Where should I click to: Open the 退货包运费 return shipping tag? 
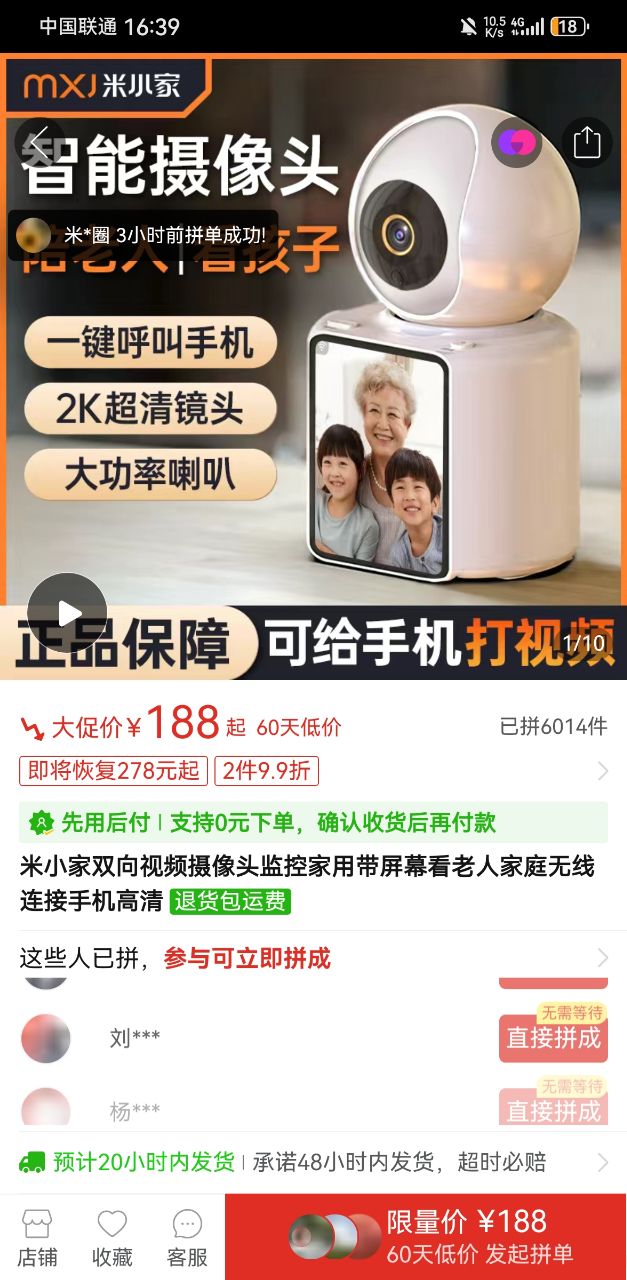point(230,901)
